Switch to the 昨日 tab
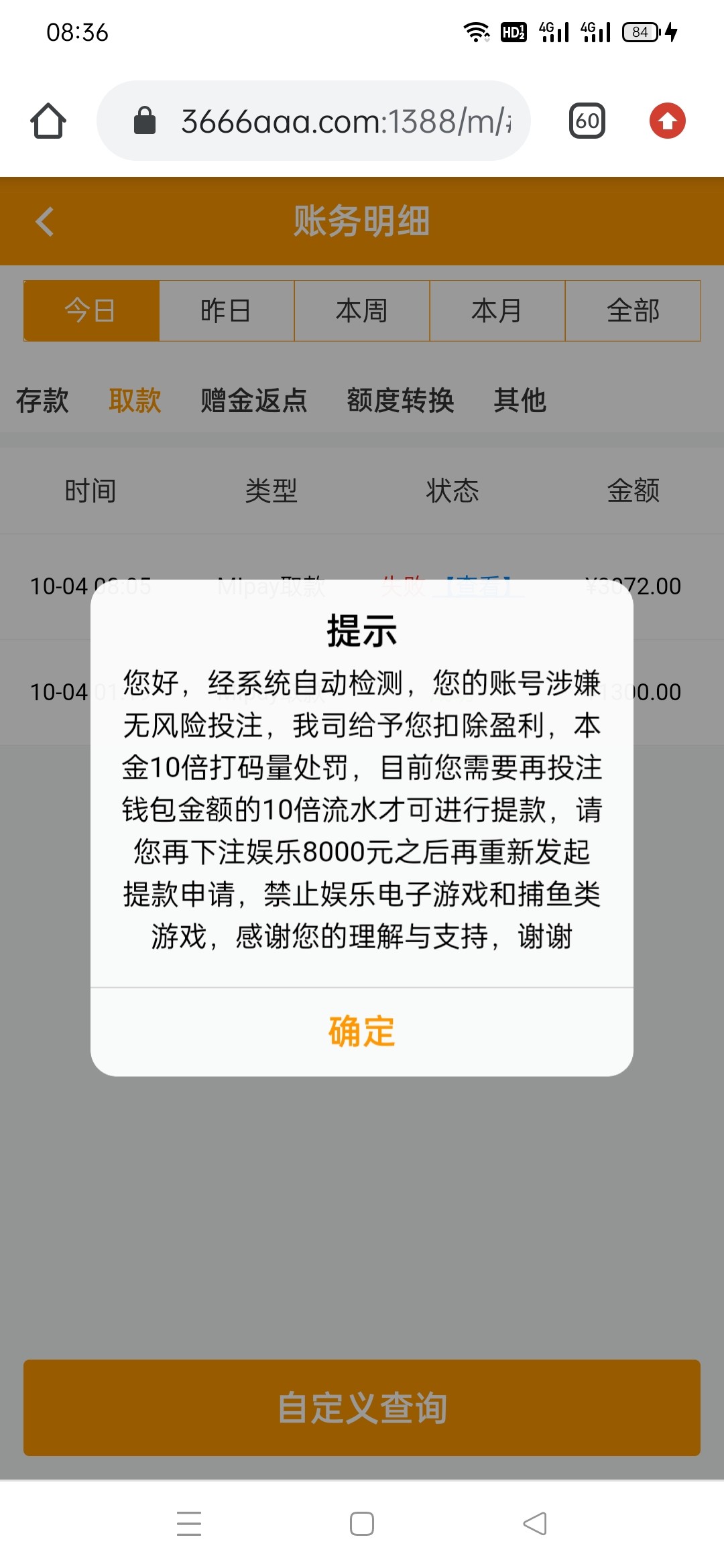This screenshot has height=1568, width=724. (x=226, y=310)
